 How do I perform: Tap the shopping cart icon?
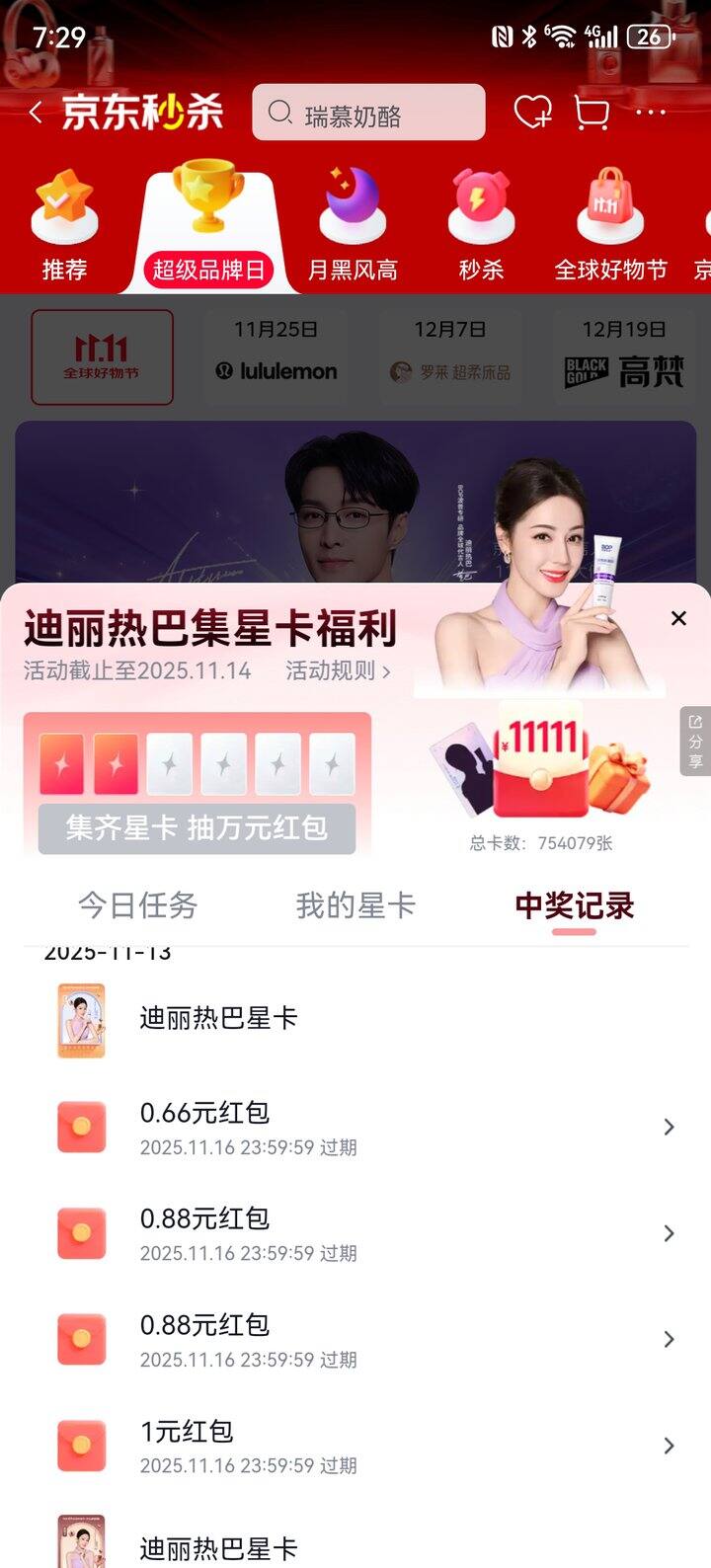(x=591, y=113)
